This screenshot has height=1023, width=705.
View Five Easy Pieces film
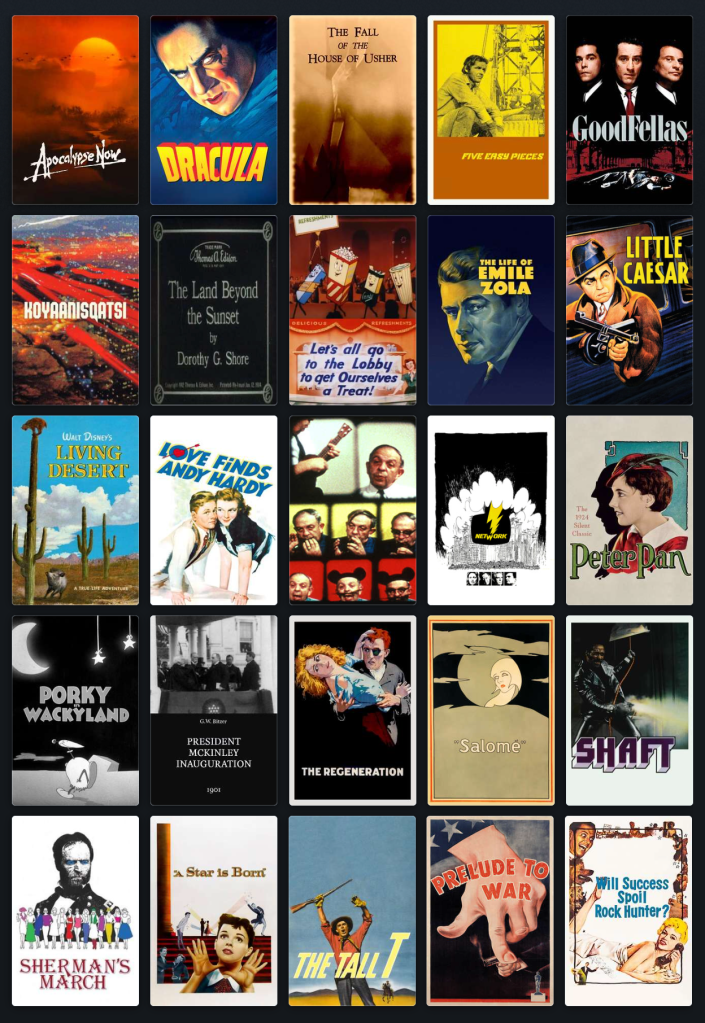click(x=491, y=110)
